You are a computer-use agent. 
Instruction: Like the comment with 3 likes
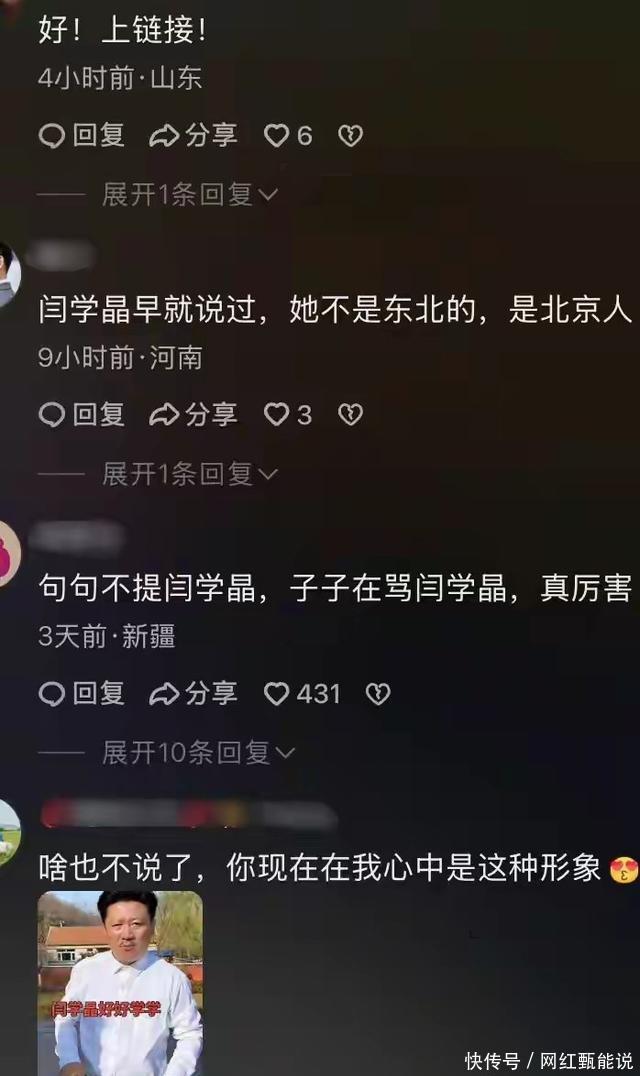point(277,414)
